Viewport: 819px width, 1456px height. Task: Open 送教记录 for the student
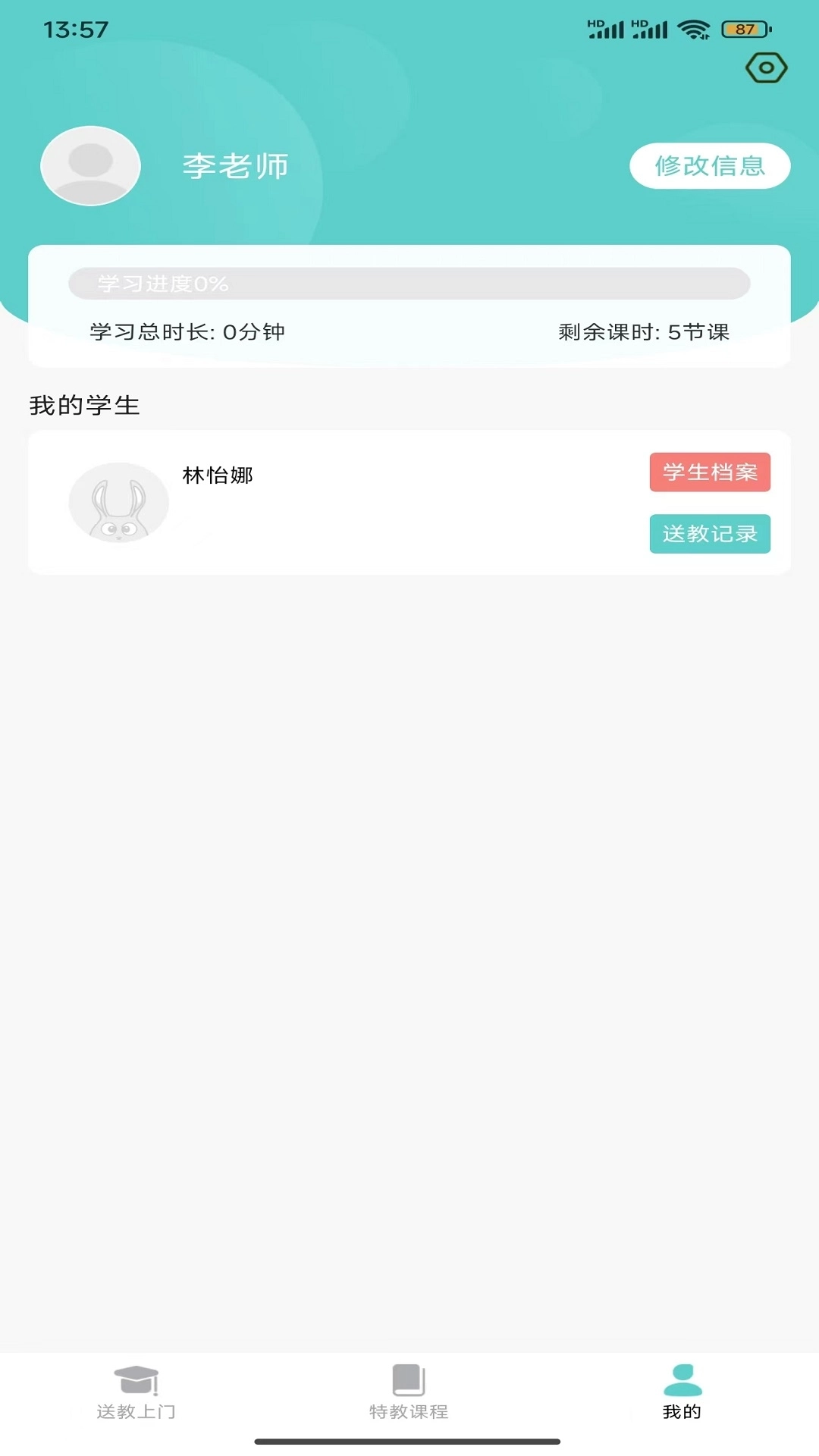[x=710, y=535]
